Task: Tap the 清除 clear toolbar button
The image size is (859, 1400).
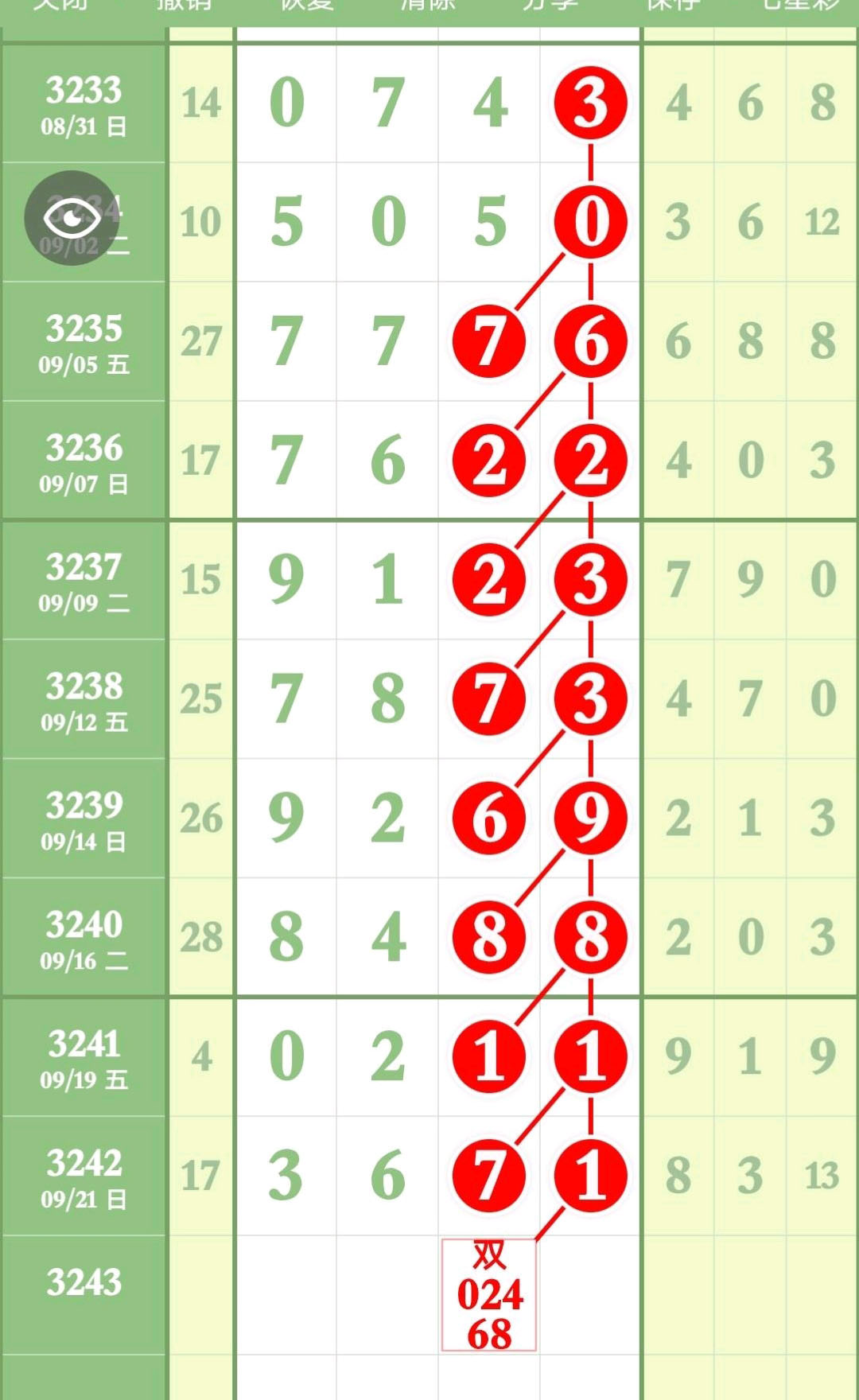Action: point(428,5)
